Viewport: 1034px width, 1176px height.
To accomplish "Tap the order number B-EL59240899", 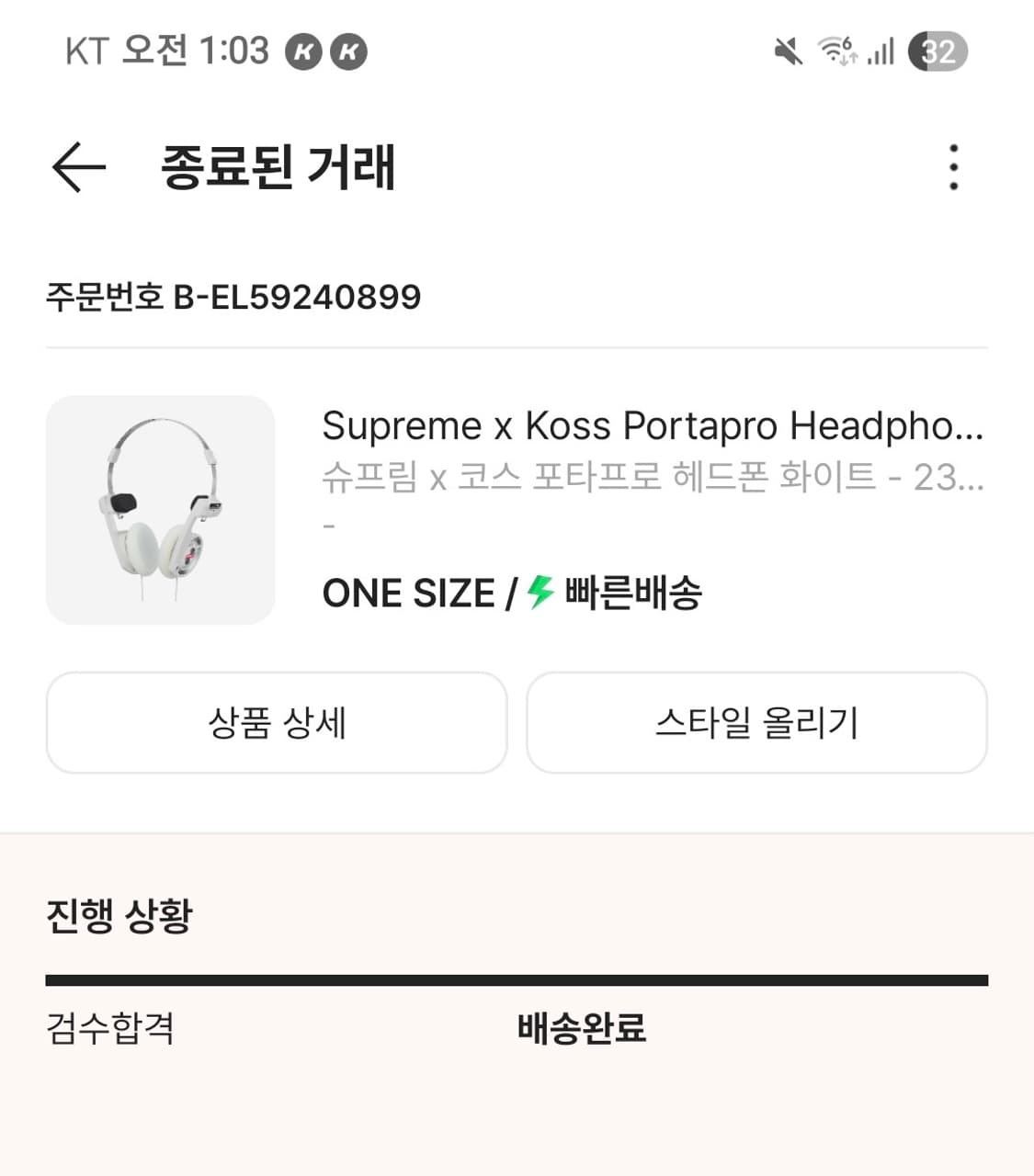I will click(233, 296).
